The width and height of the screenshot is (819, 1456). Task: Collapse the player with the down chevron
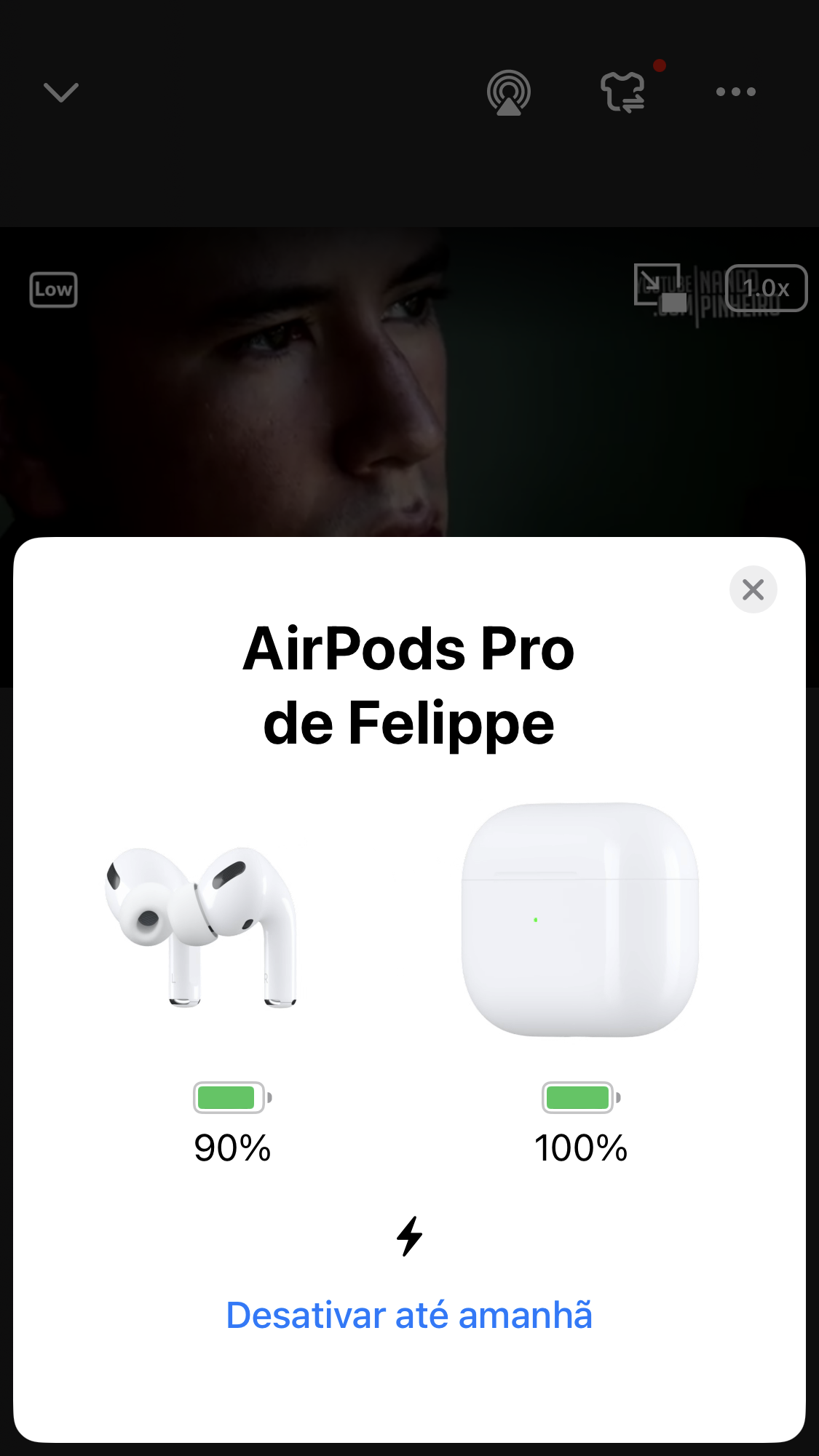[61, 92]
